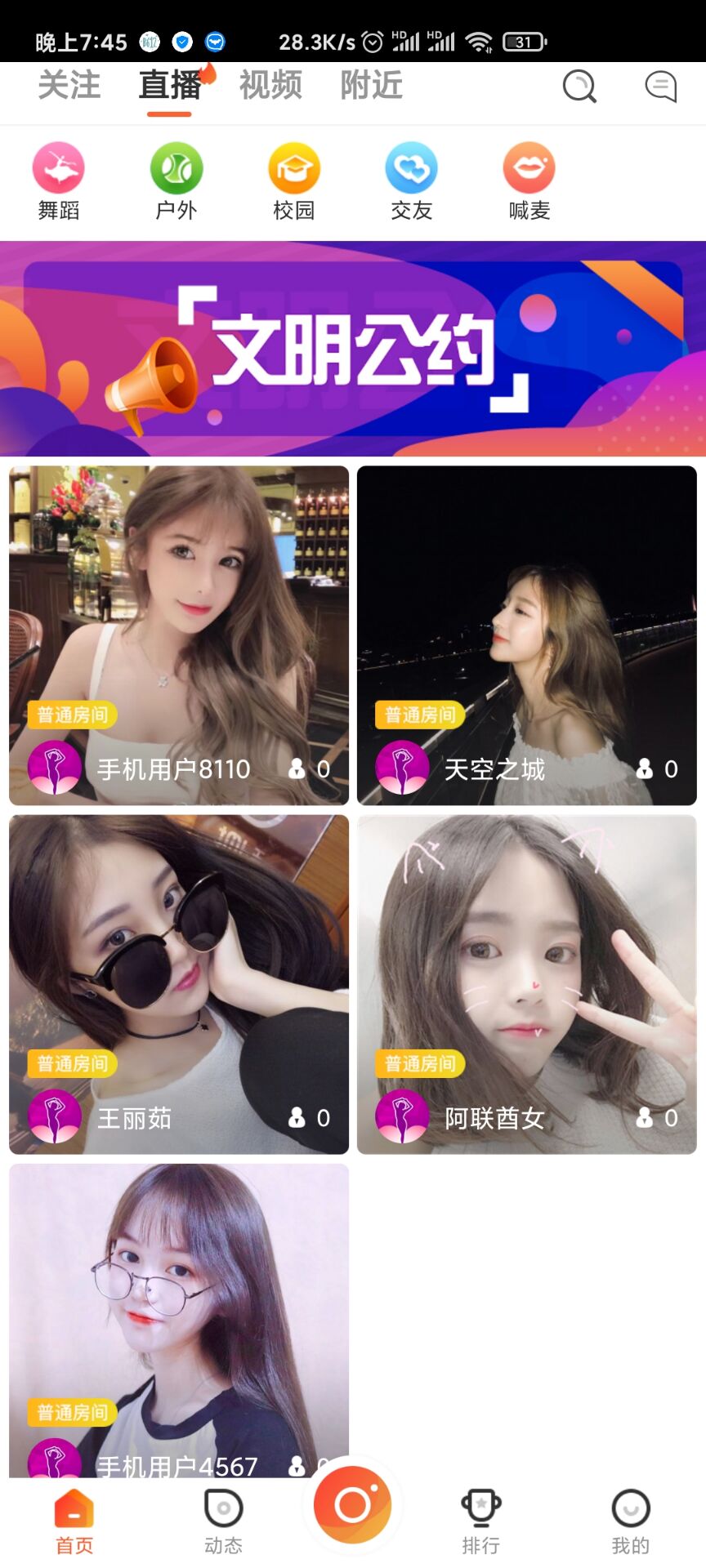
Task: Select the 舞蹈 category
Action: 59,181
